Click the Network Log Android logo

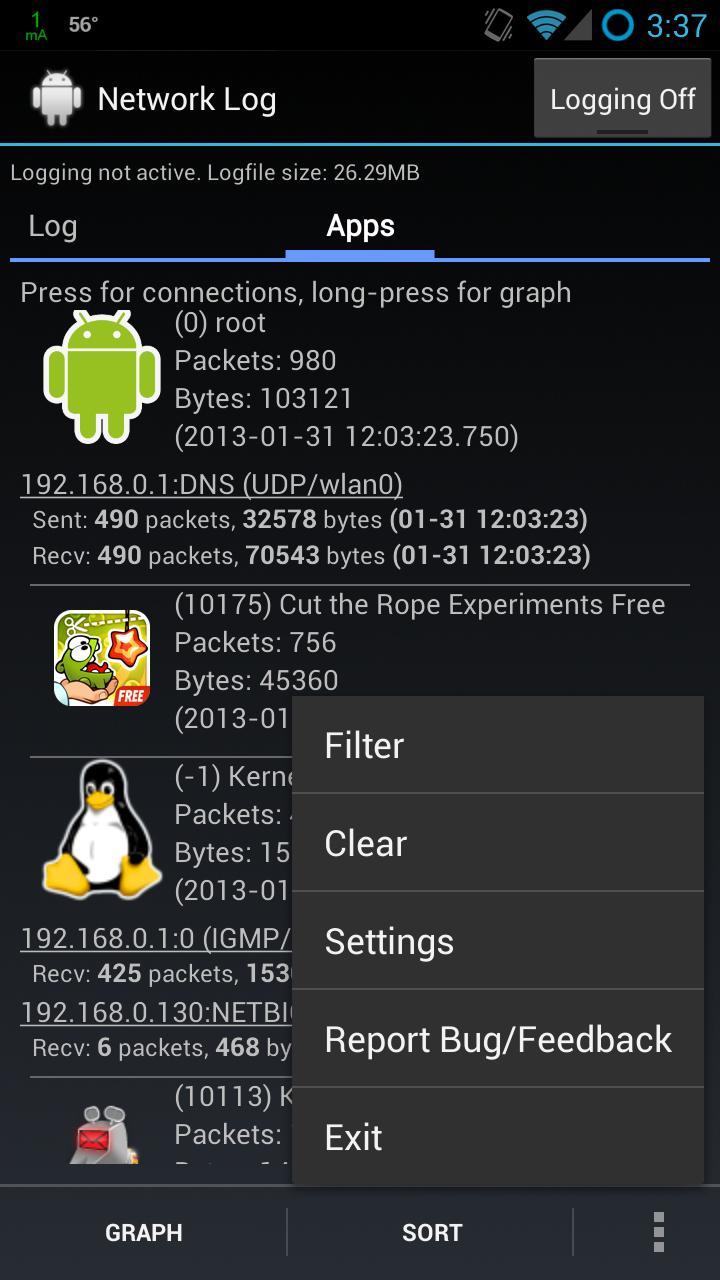(x=56, y=97)
